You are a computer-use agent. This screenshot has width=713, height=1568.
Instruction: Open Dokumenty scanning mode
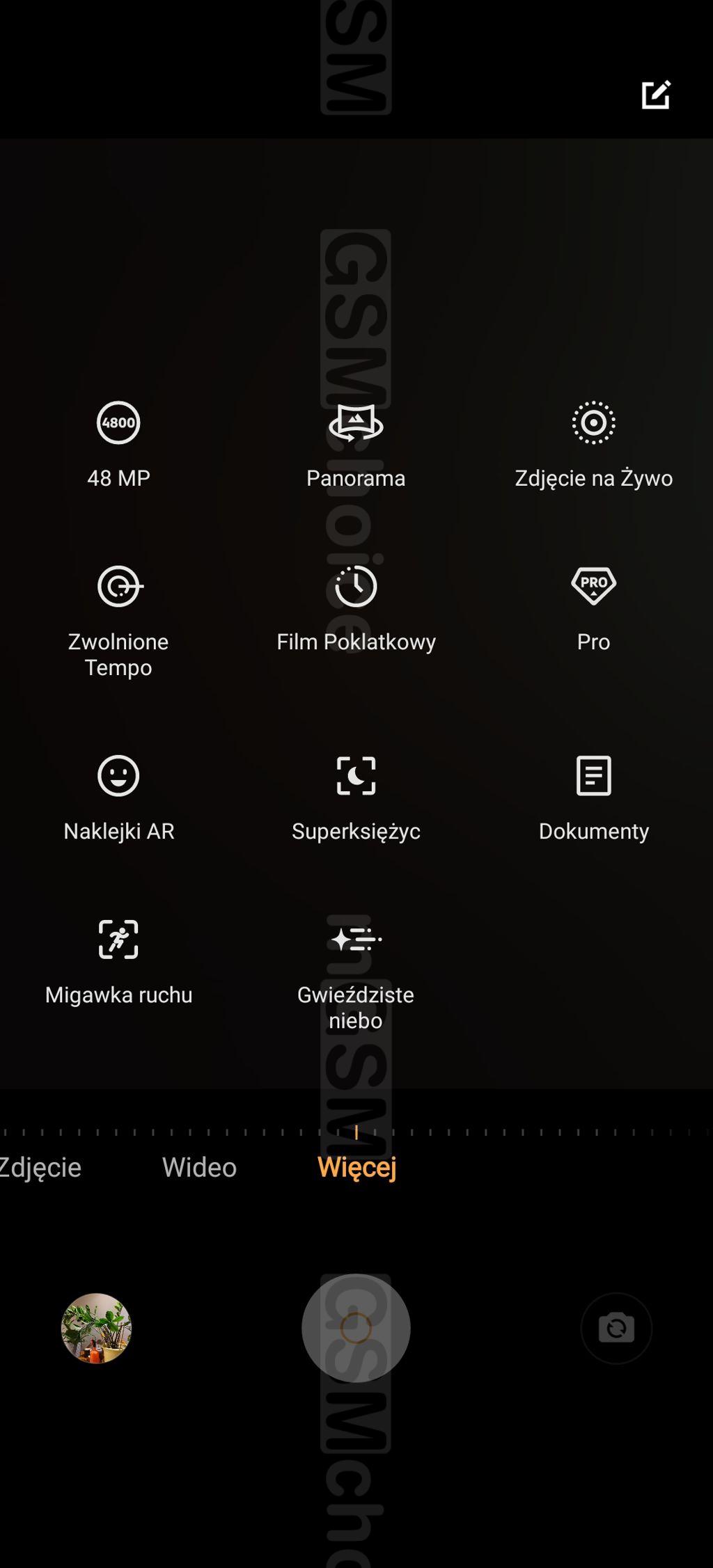[x=594, y=798]
